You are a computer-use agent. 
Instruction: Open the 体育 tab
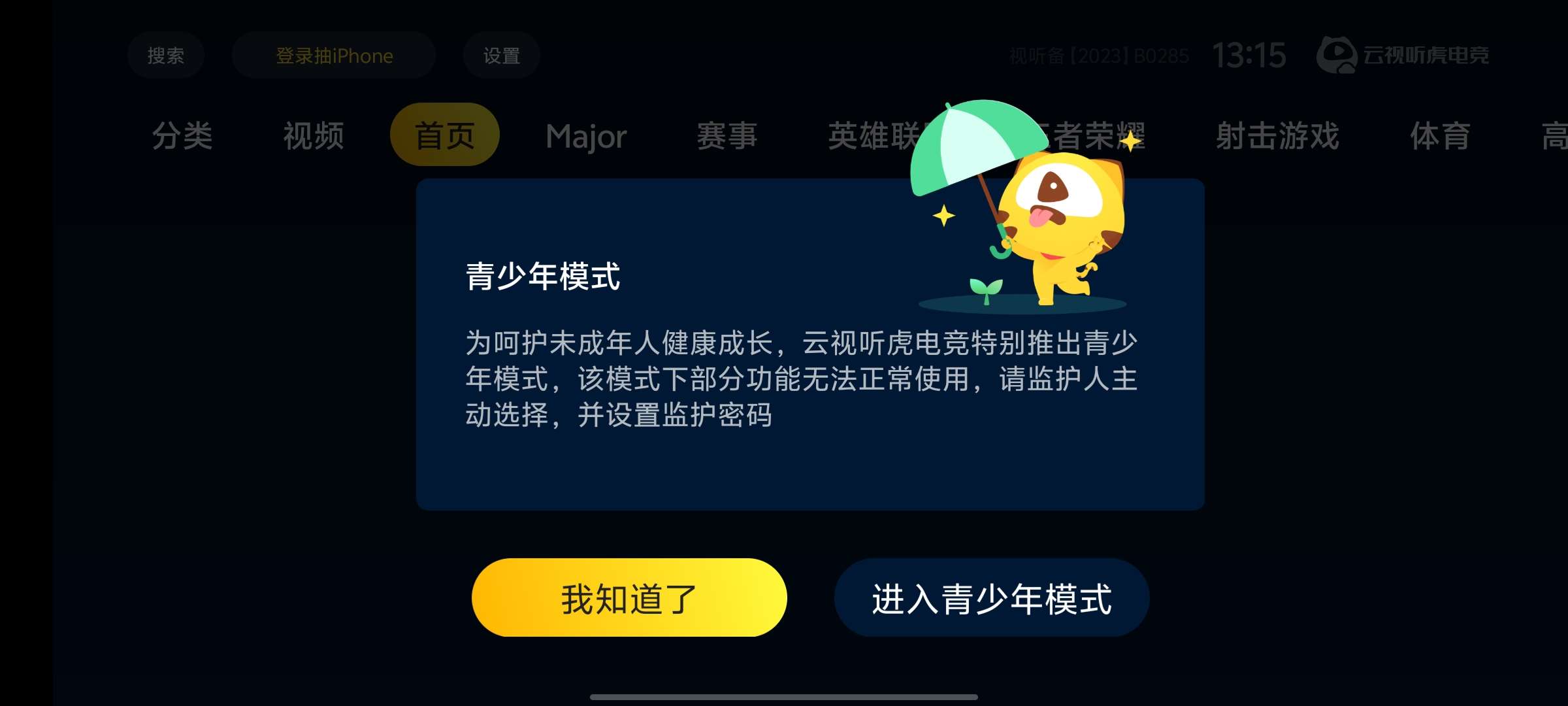tap(1440, 136)
